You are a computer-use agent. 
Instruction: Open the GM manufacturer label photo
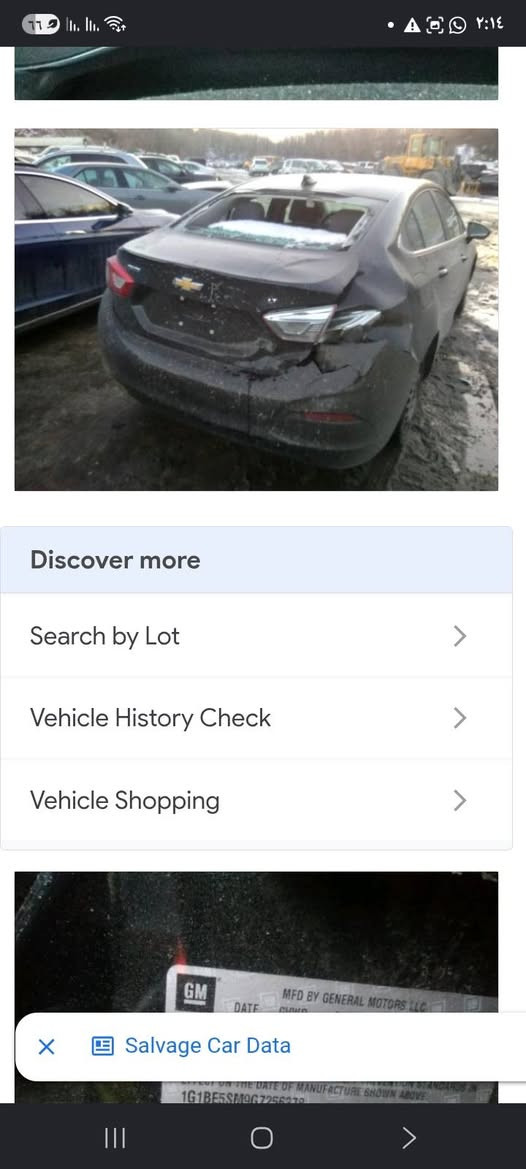pos(256,942)
